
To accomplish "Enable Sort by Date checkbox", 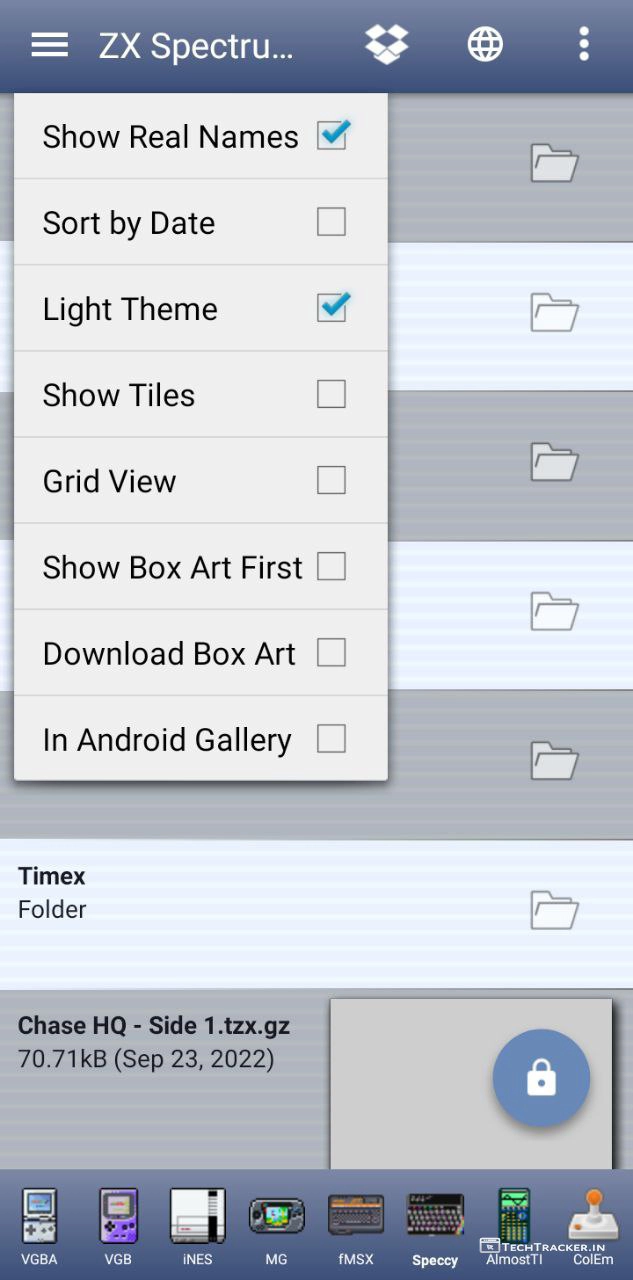I will (x=331, y=222).
